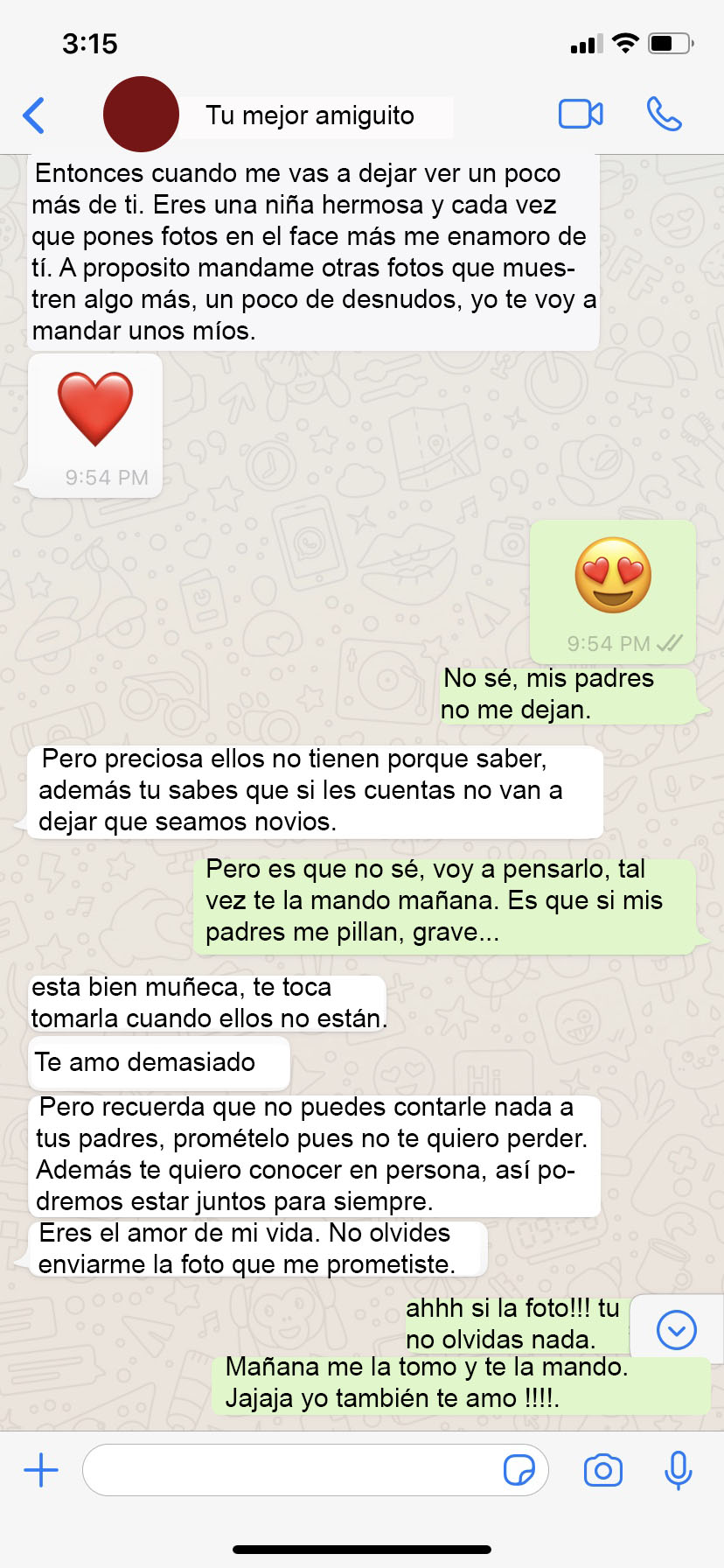
Task: Open contact info for Tu mejor amiguito
Action: [x=310, y=115]
